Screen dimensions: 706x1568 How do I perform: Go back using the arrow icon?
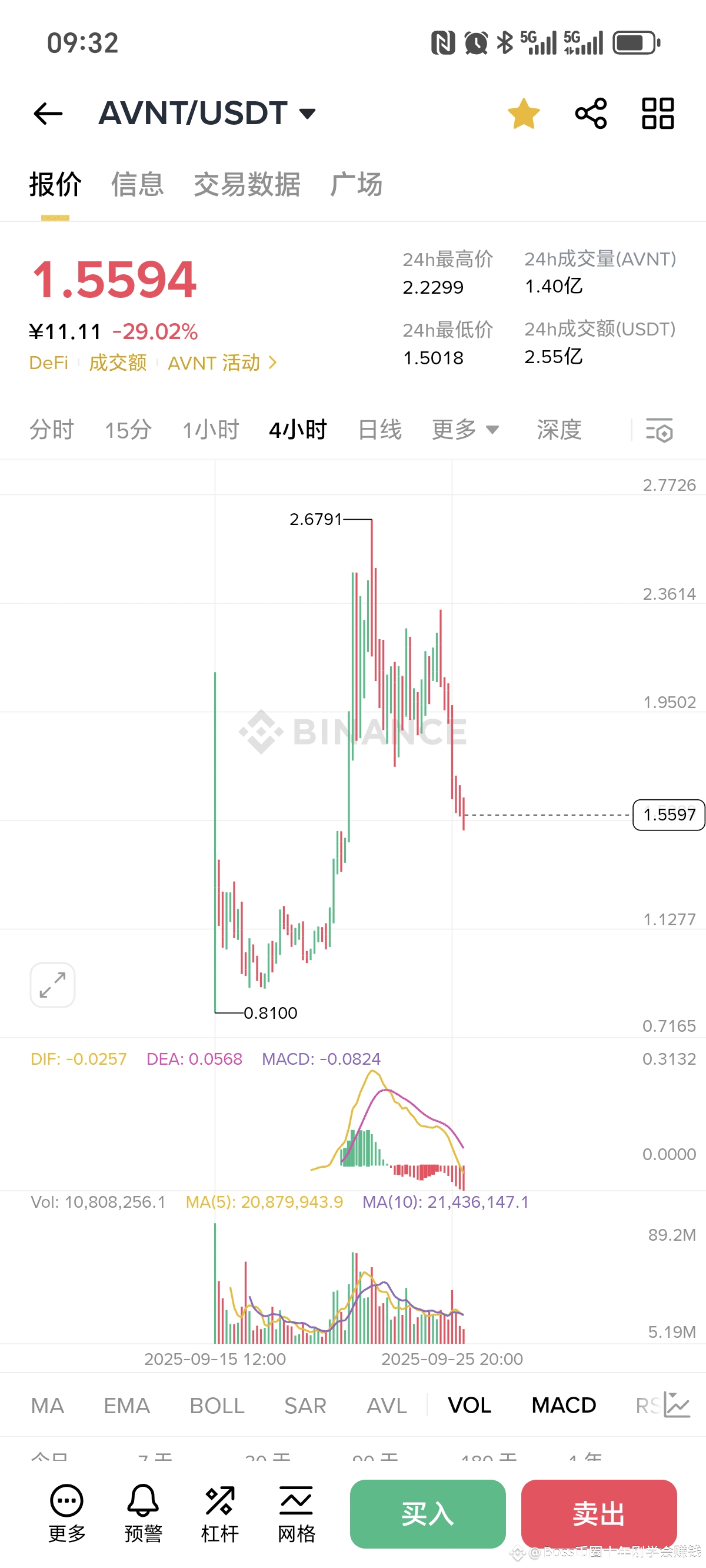coord(48,114)
